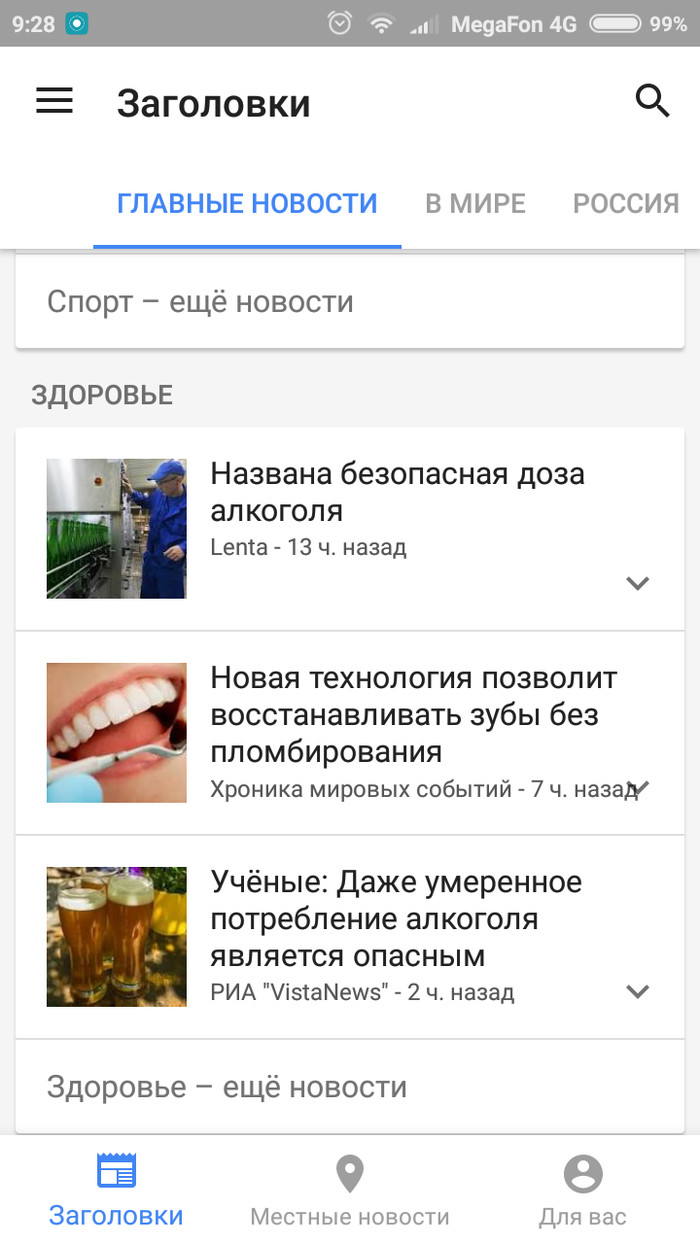Tap «Заголовки» in the bottom navigation
This screenshot has width=700, height=1244.
click(x=116, y=1190)
